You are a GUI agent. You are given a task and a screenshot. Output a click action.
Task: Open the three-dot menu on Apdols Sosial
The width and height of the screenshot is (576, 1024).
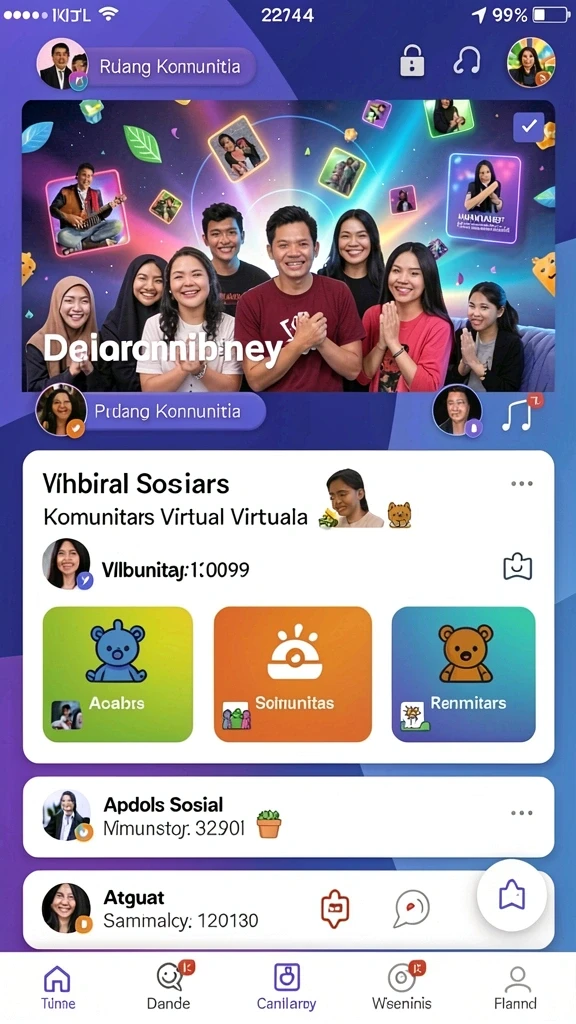pyautogui.click(x=522, y=813)
